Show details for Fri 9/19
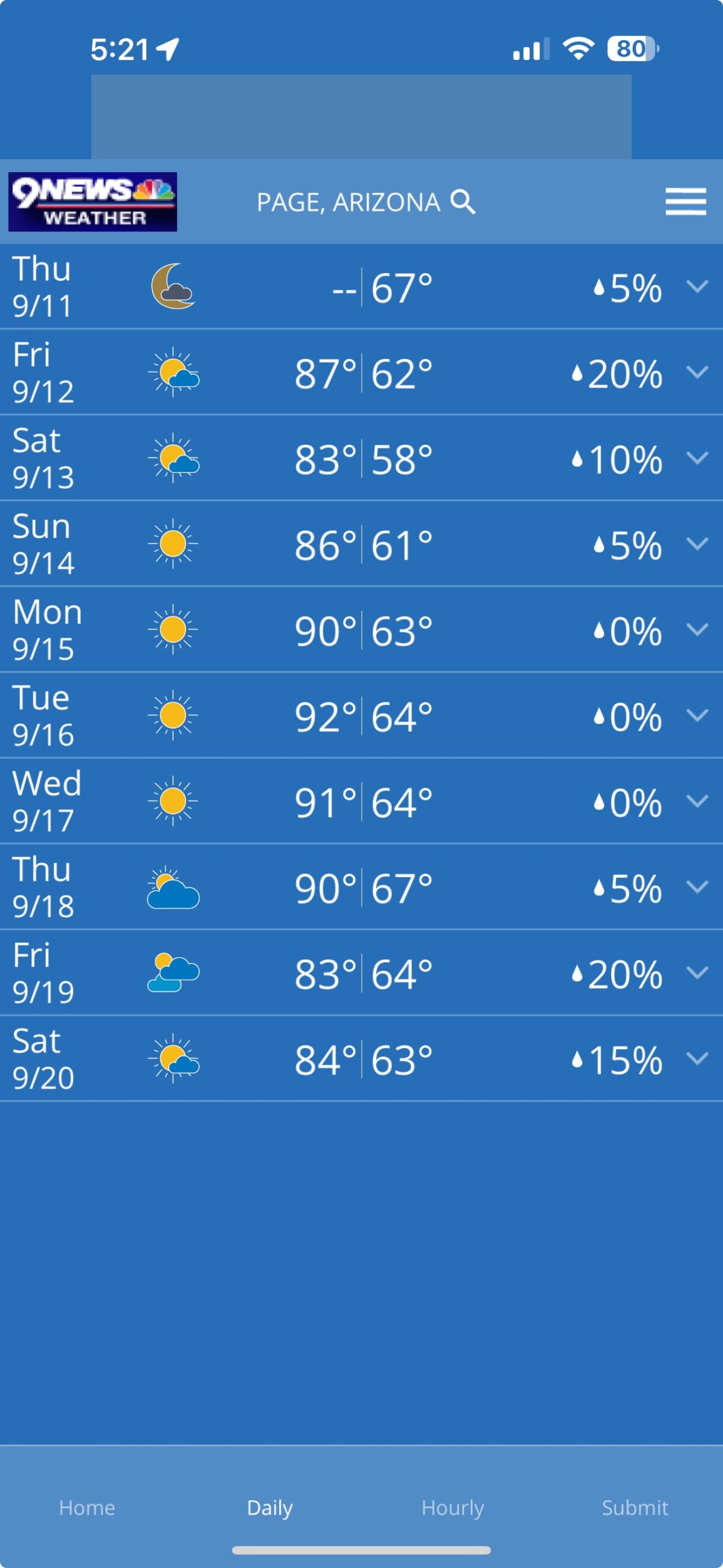This screenshot has height=1568, width=723. [x=697, y=972]
